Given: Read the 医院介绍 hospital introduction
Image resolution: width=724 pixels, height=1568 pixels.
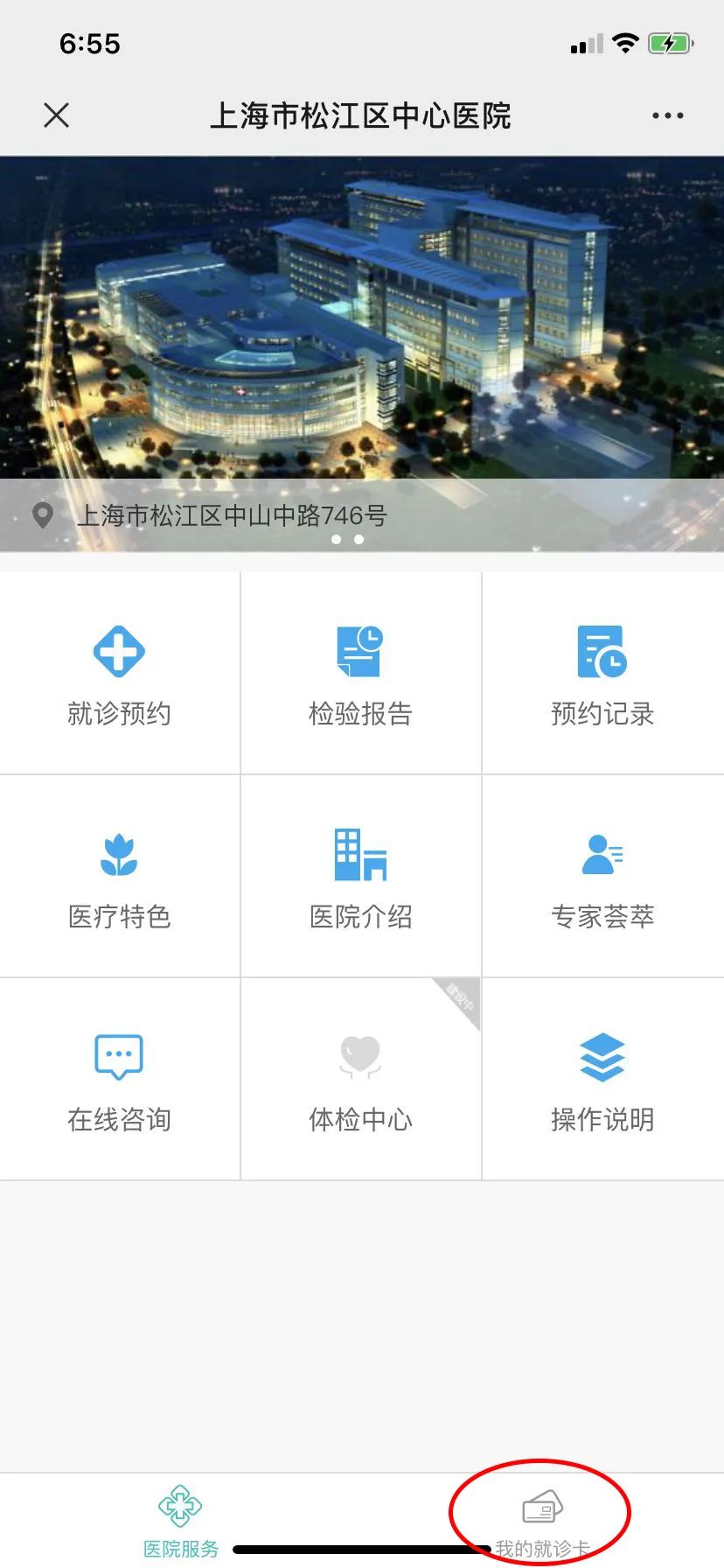Looking at the screenshot, I should pyautogui.click(x=360, y=878).
